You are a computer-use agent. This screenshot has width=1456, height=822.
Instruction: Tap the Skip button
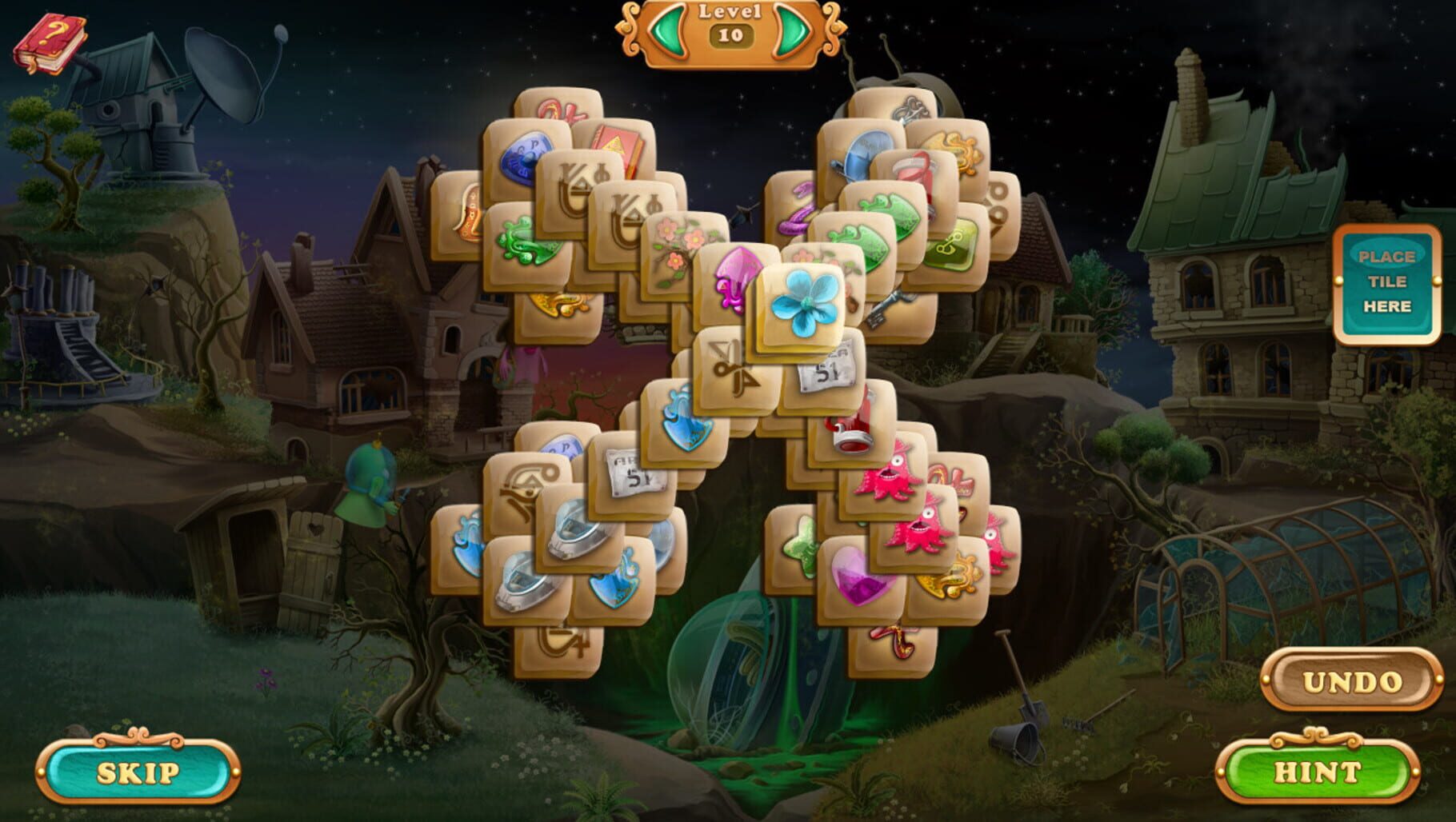point(138,772)
